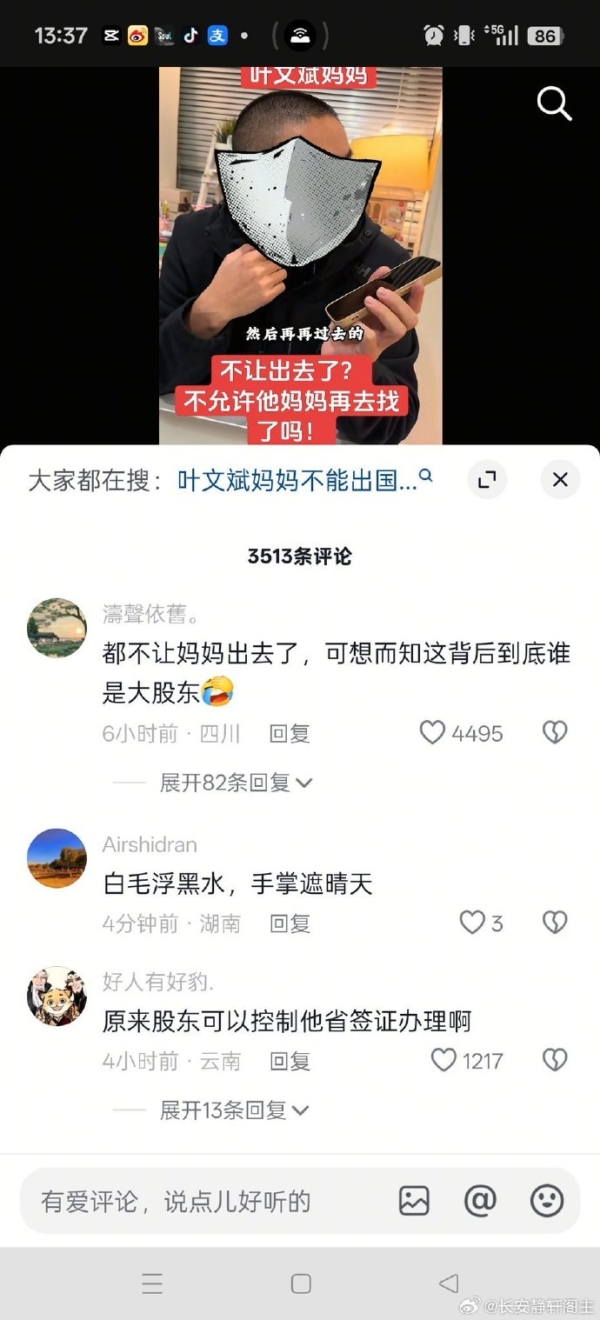Viewport: 600px width, 1320px height.
Task: Reply to 濤聲依舊。's comment
Action: [290, 734]
